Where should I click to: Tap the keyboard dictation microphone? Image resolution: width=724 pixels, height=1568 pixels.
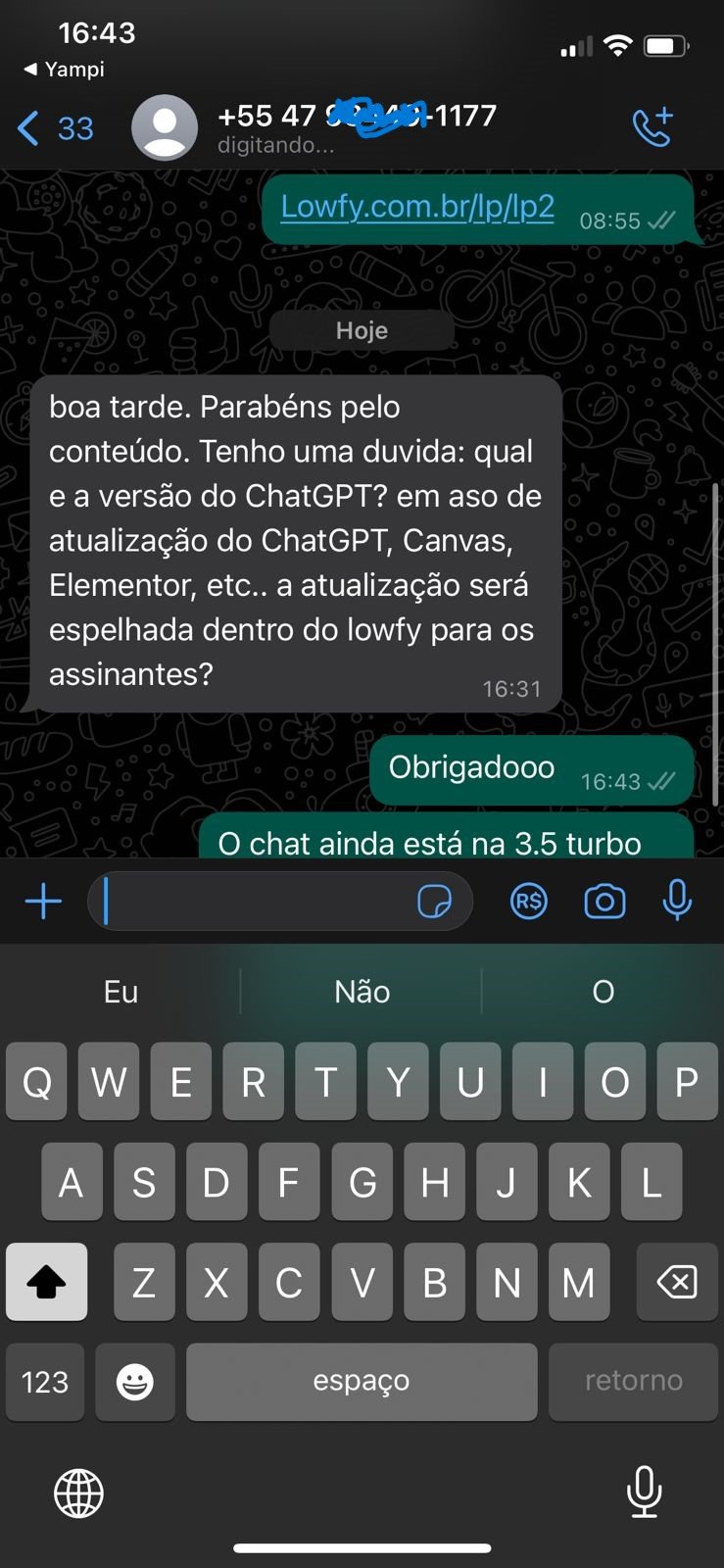tap(645, 1493)
